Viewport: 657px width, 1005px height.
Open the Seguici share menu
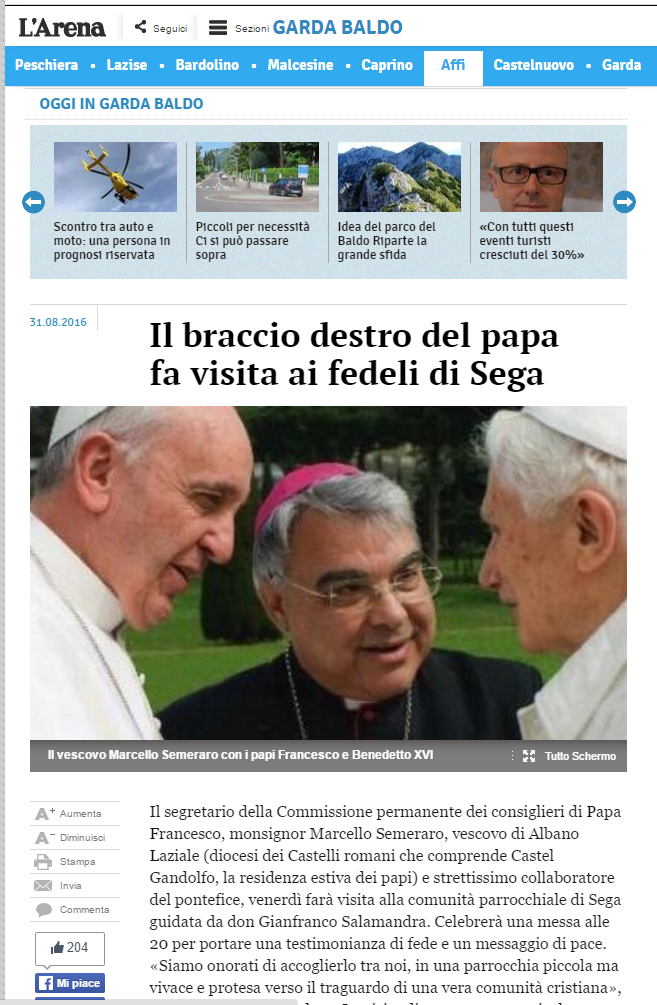pyautogui.click(x=161, y=28)
